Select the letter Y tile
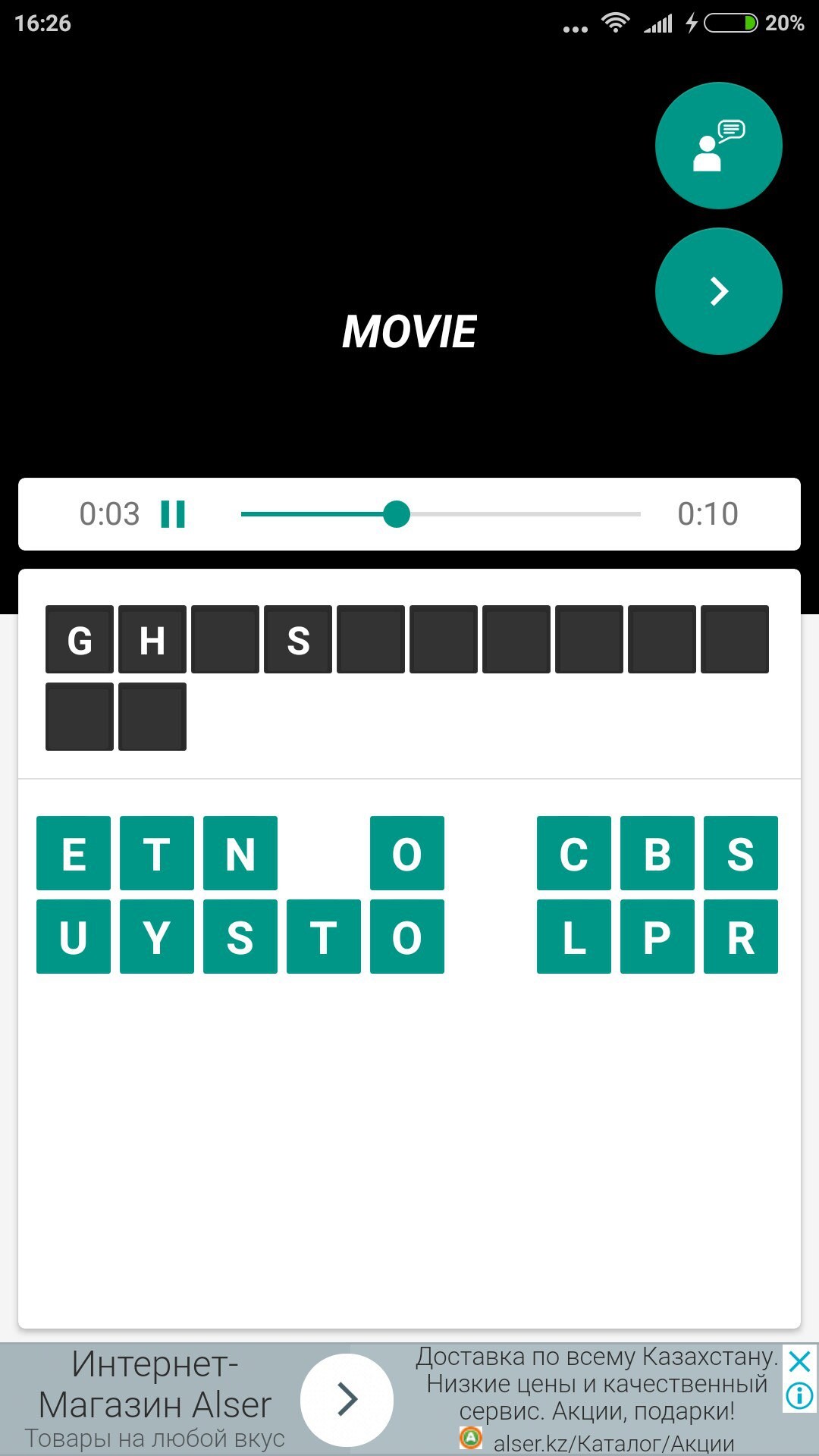The image size is (819, 1456). [x=157, y=937]
